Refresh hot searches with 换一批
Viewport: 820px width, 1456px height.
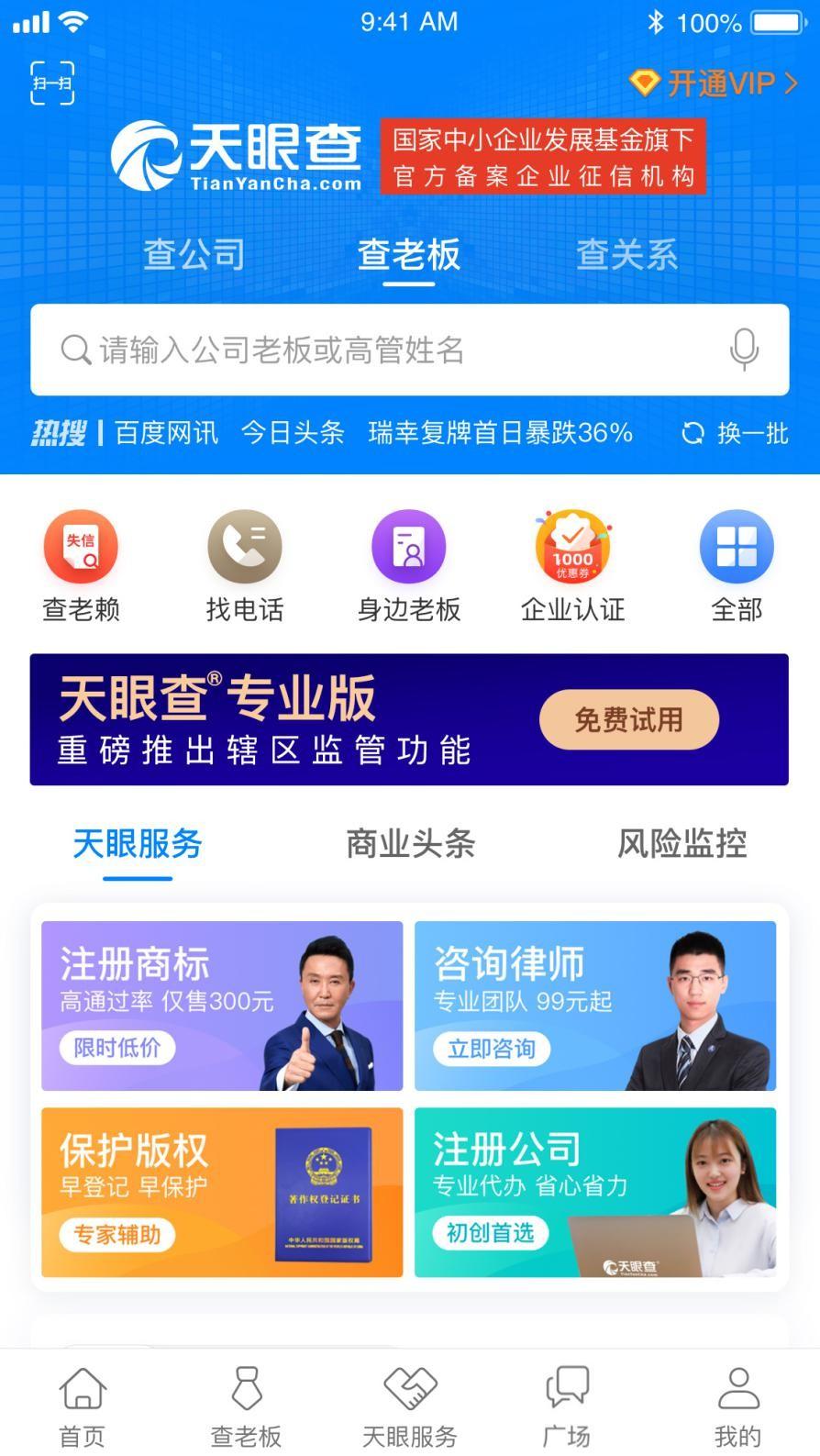coord(736,432)
